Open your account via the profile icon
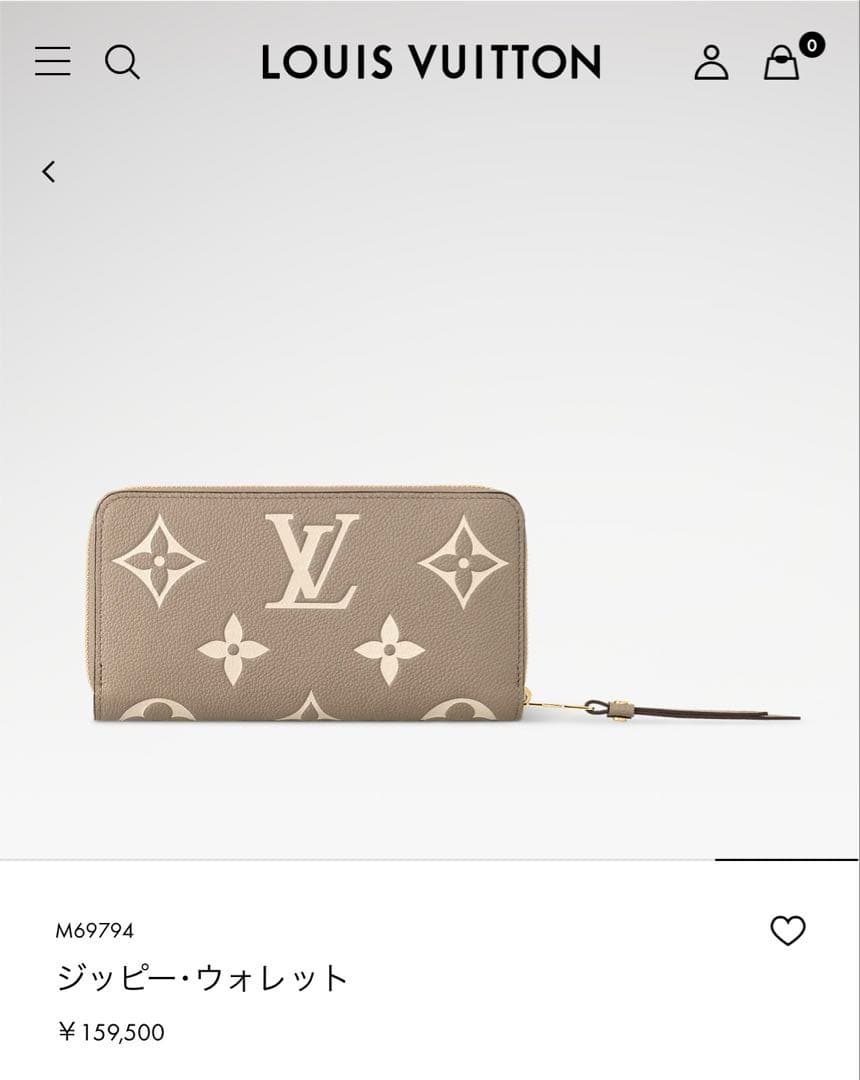 tap(713, 63)
